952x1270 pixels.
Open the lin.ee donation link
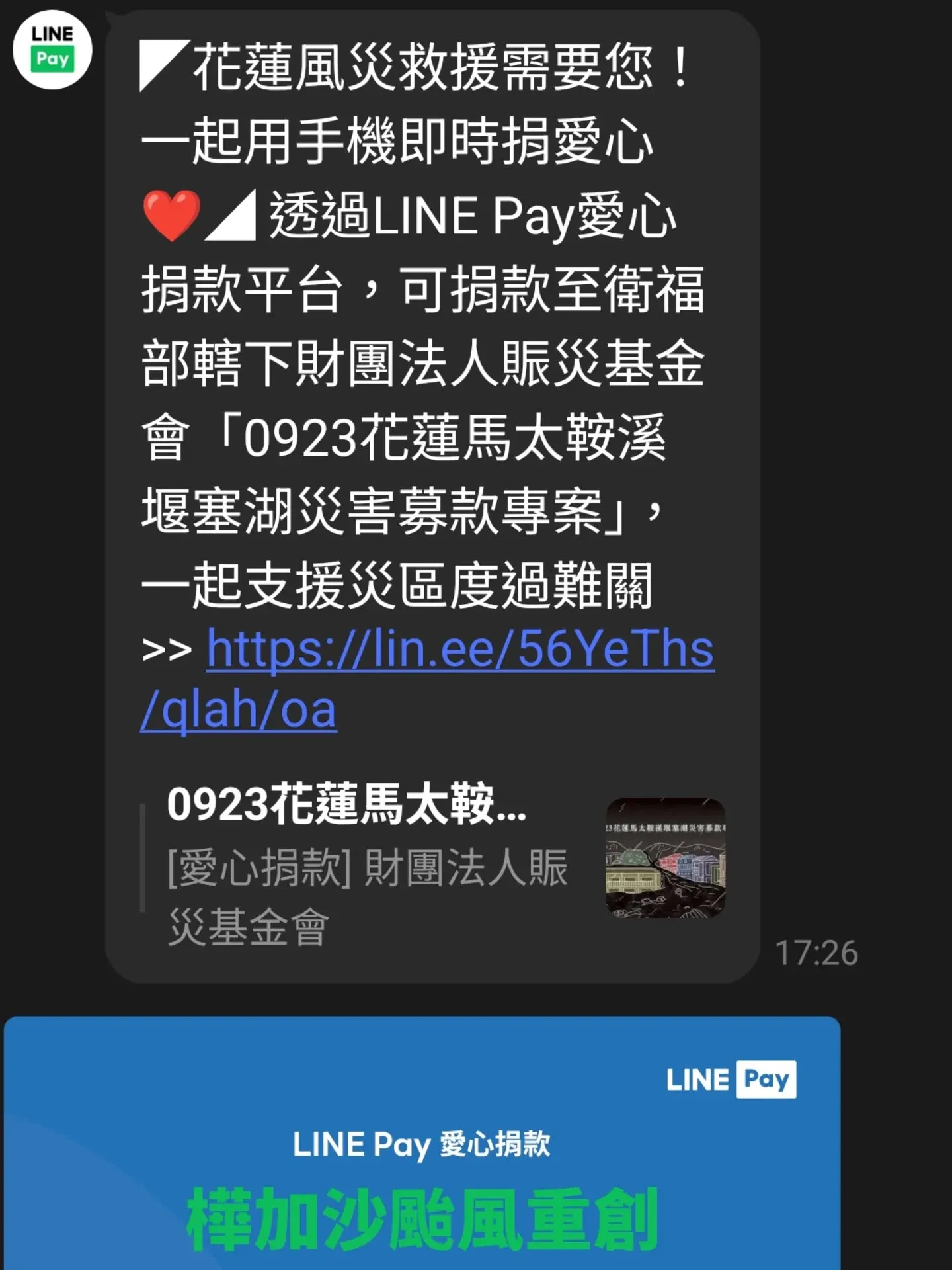tap(459, 650)
